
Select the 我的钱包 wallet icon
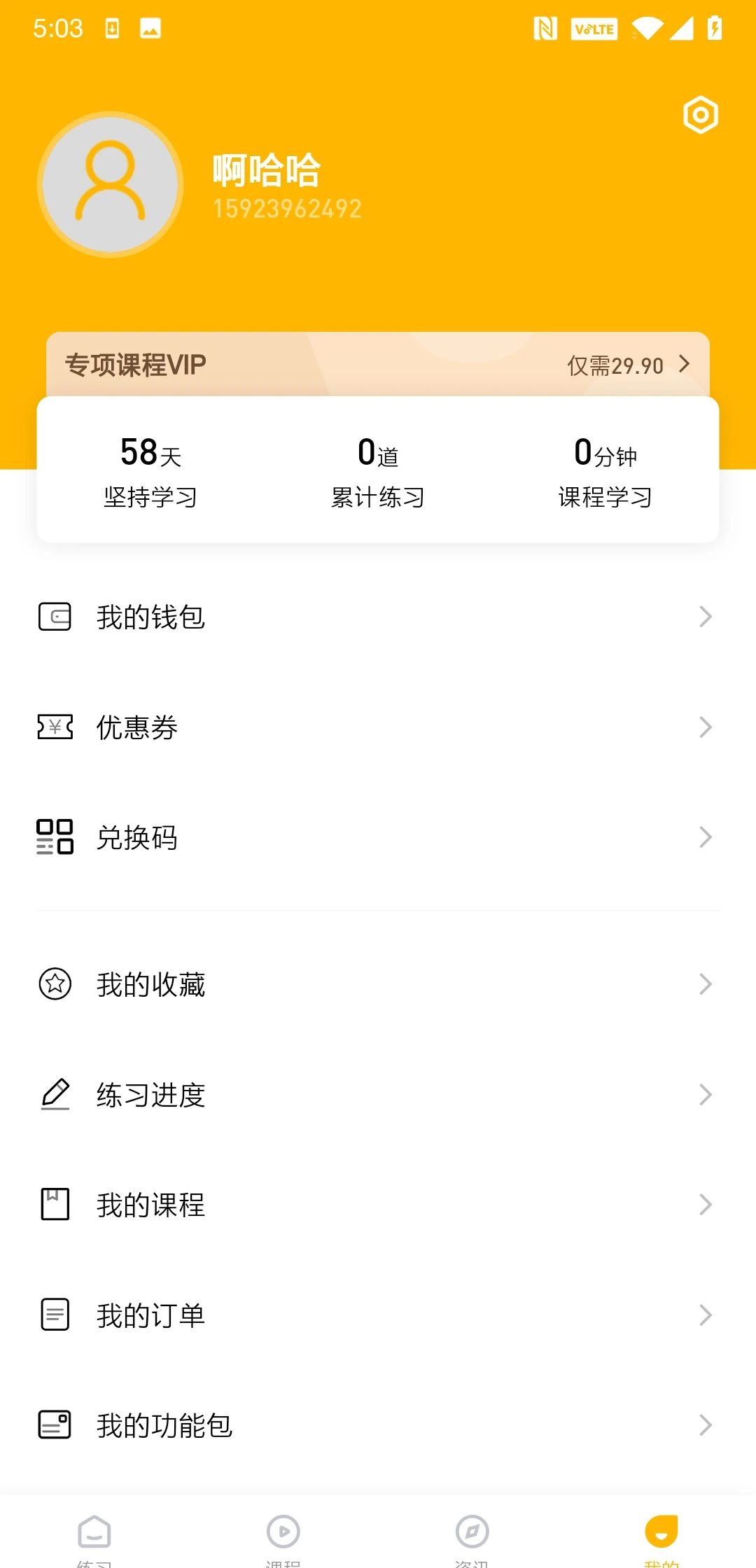[x=55, y=616]
